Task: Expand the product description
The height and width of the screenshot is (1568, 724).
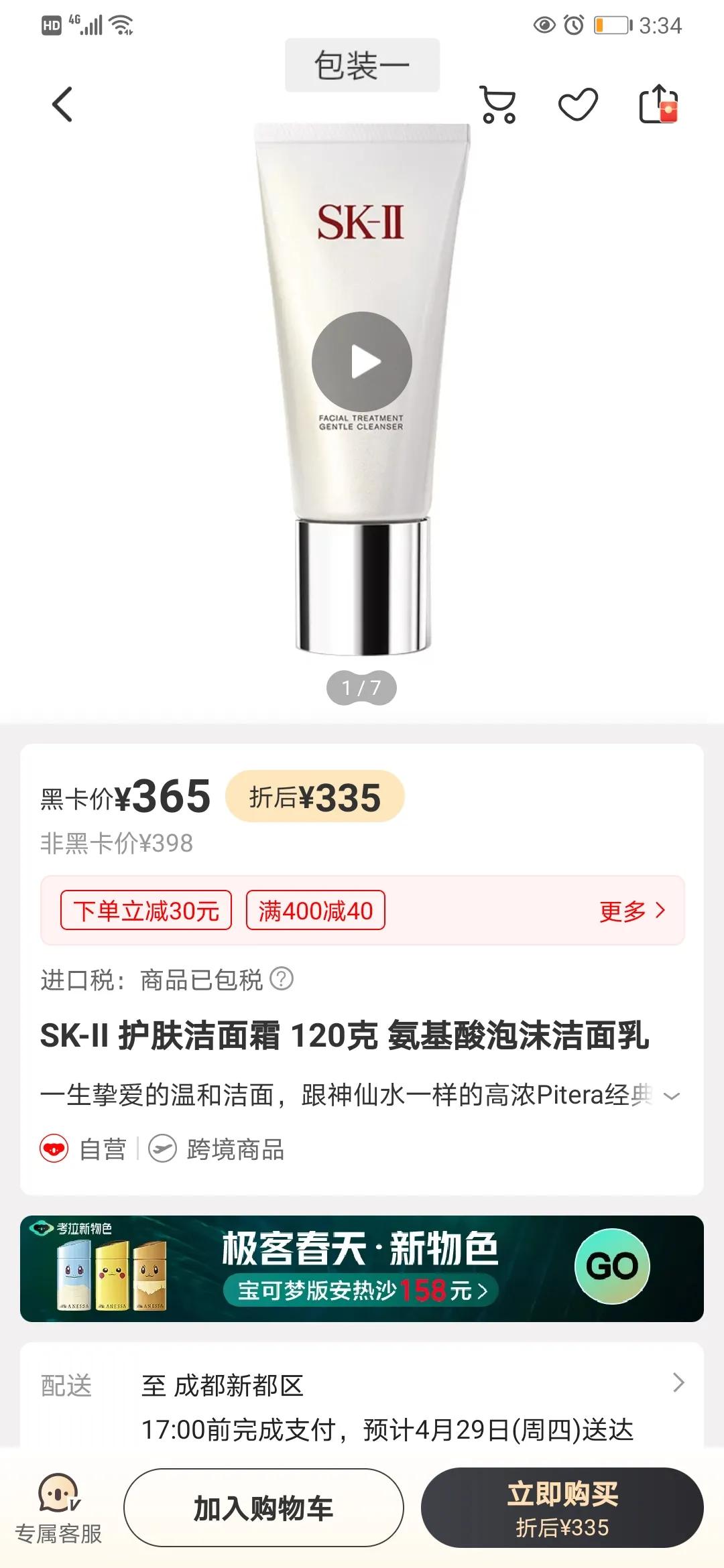Action: tap(671, 1096)
